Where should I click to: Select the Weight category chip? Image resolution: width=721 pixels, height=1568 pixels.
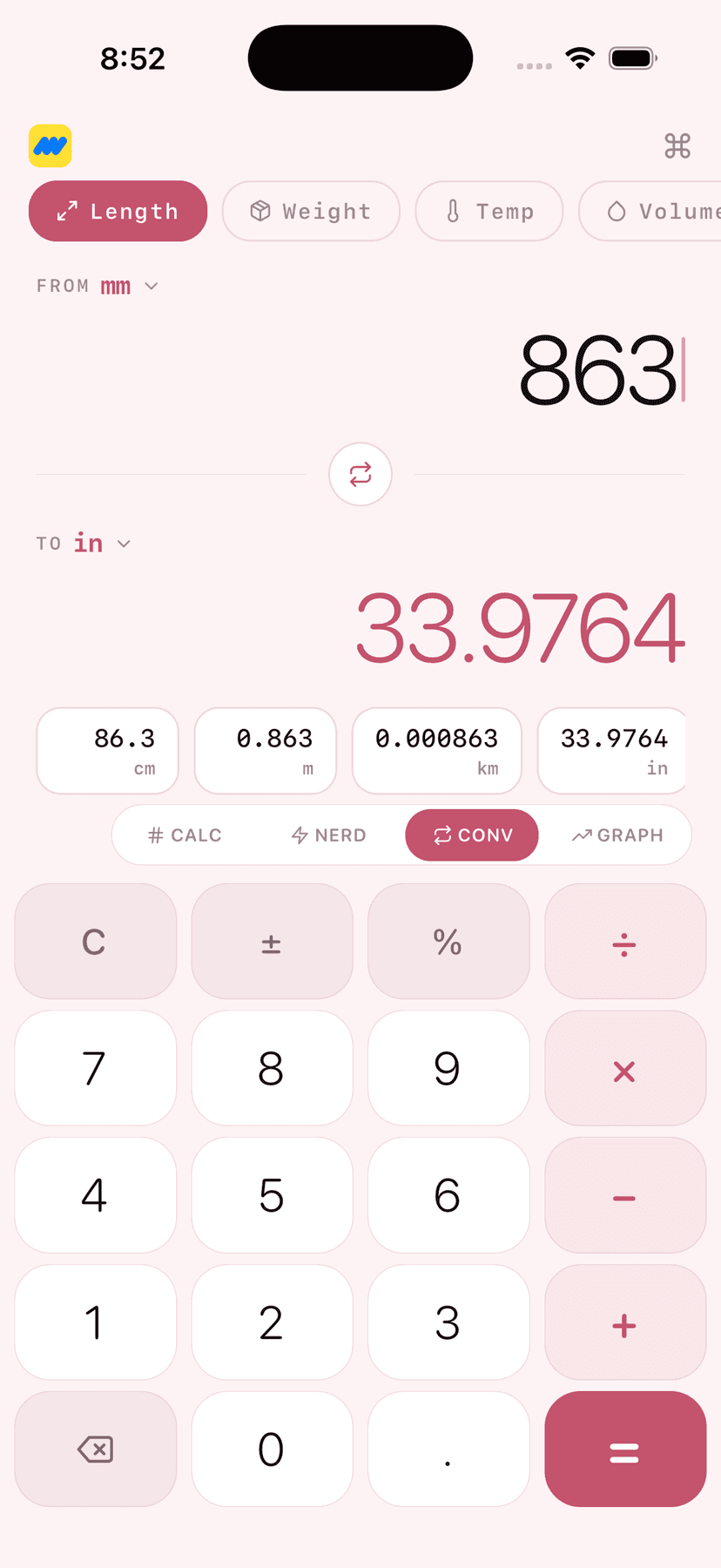311,212
